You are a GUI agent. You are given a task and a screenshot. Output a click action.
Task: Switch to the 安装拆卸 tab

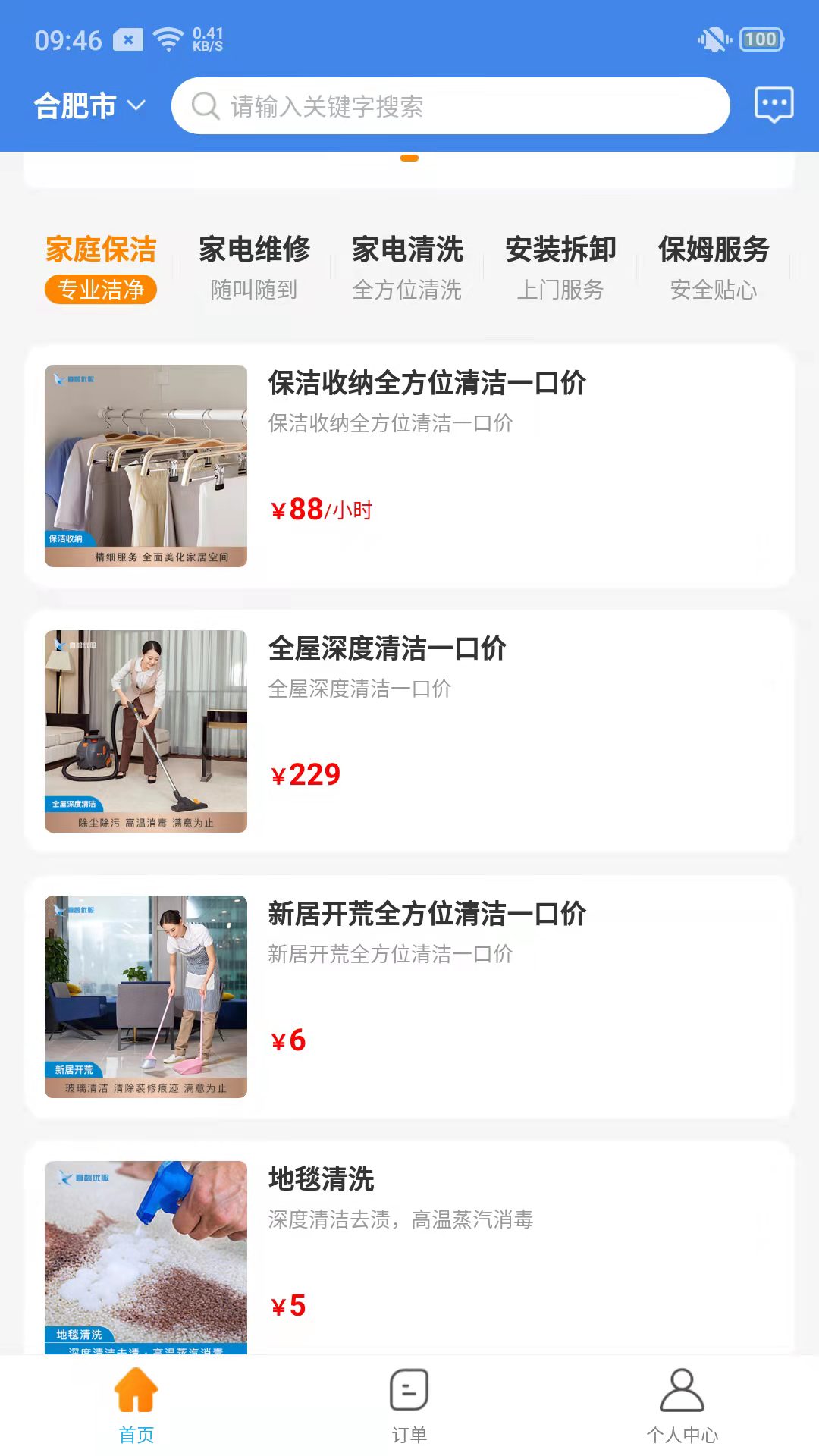coord(560,267)
